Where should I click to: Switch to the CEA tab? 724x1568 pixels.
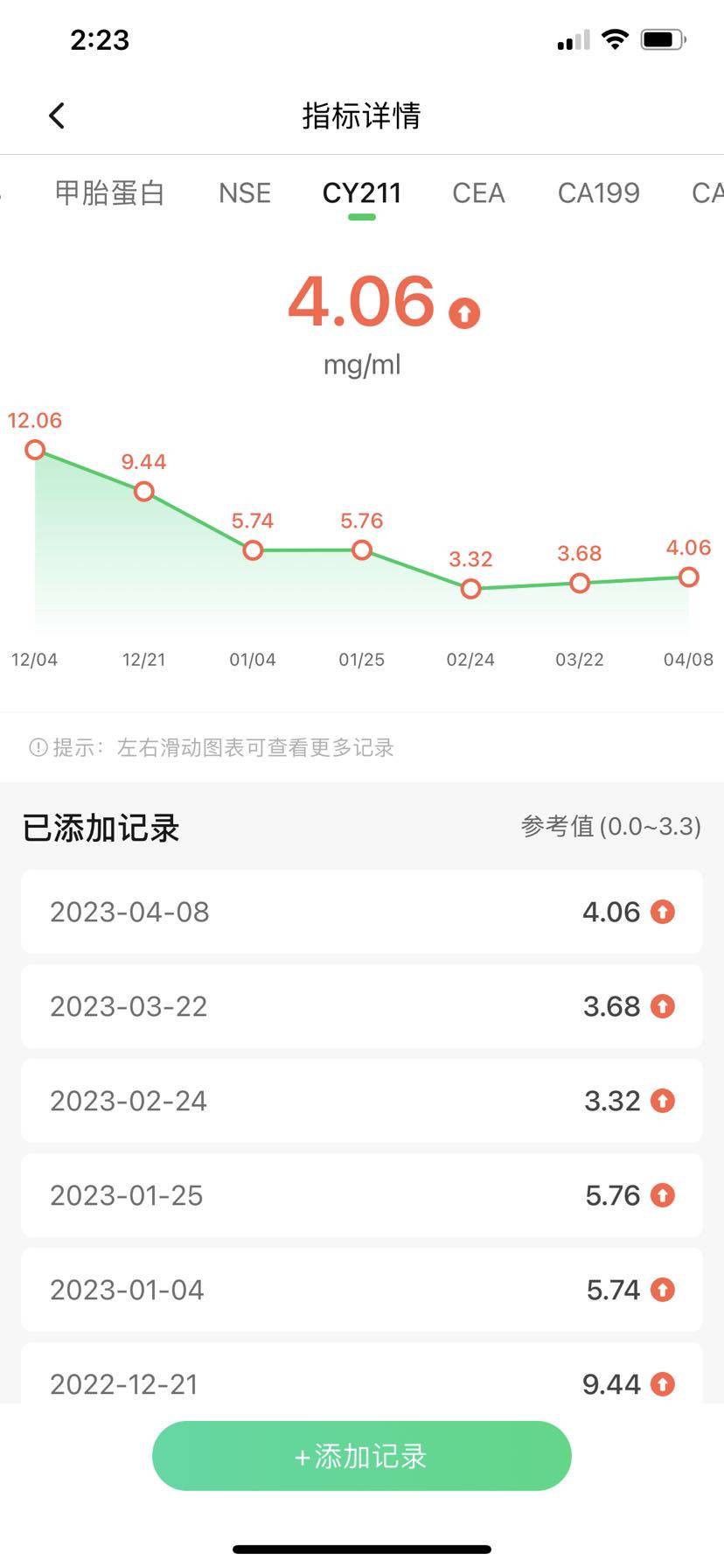(478, 192)
